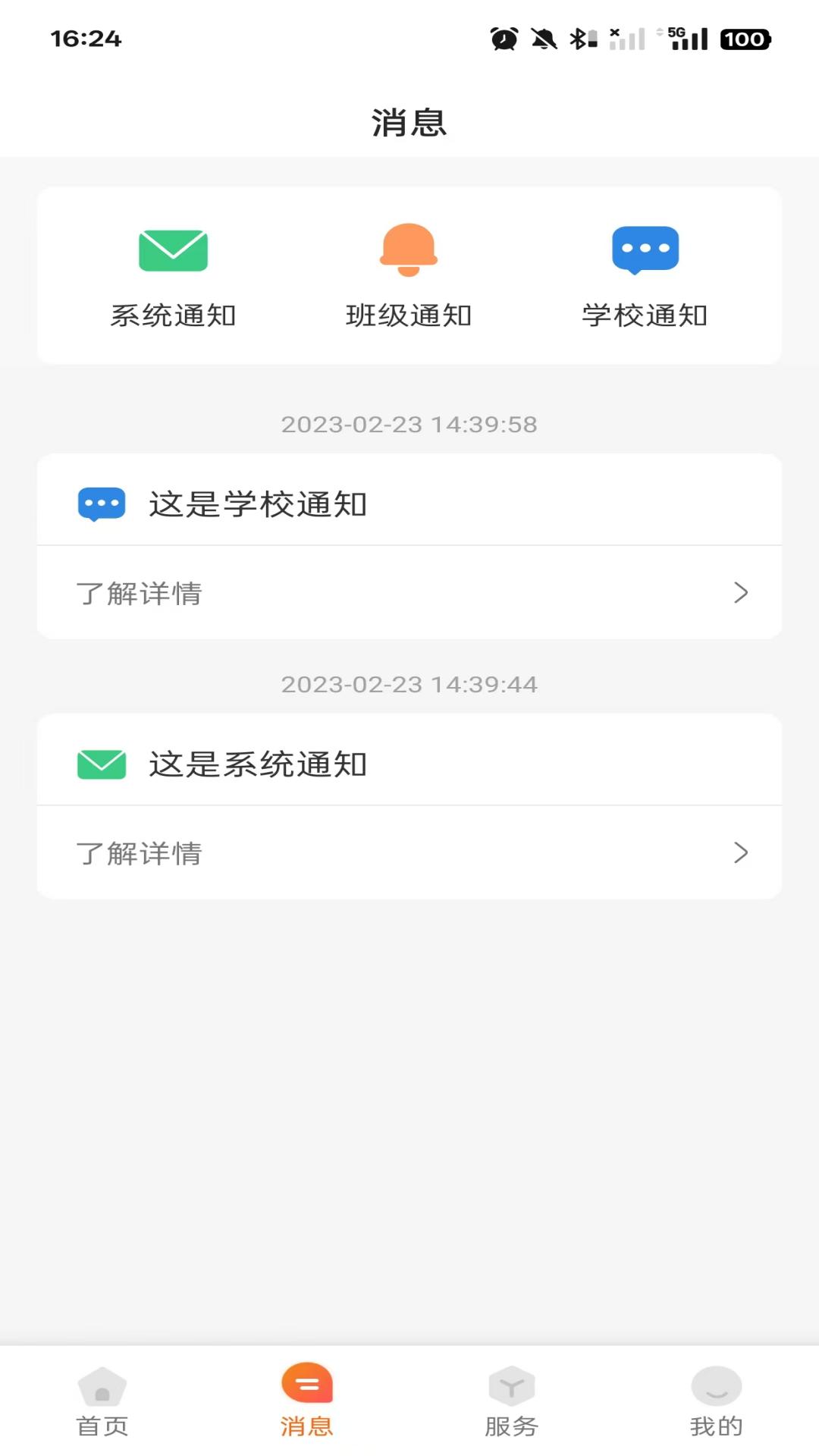Click the timestamp 2023-02-23 14:39:58
819x1456 pixels.
pyautogui.click(x=409, y=425)
